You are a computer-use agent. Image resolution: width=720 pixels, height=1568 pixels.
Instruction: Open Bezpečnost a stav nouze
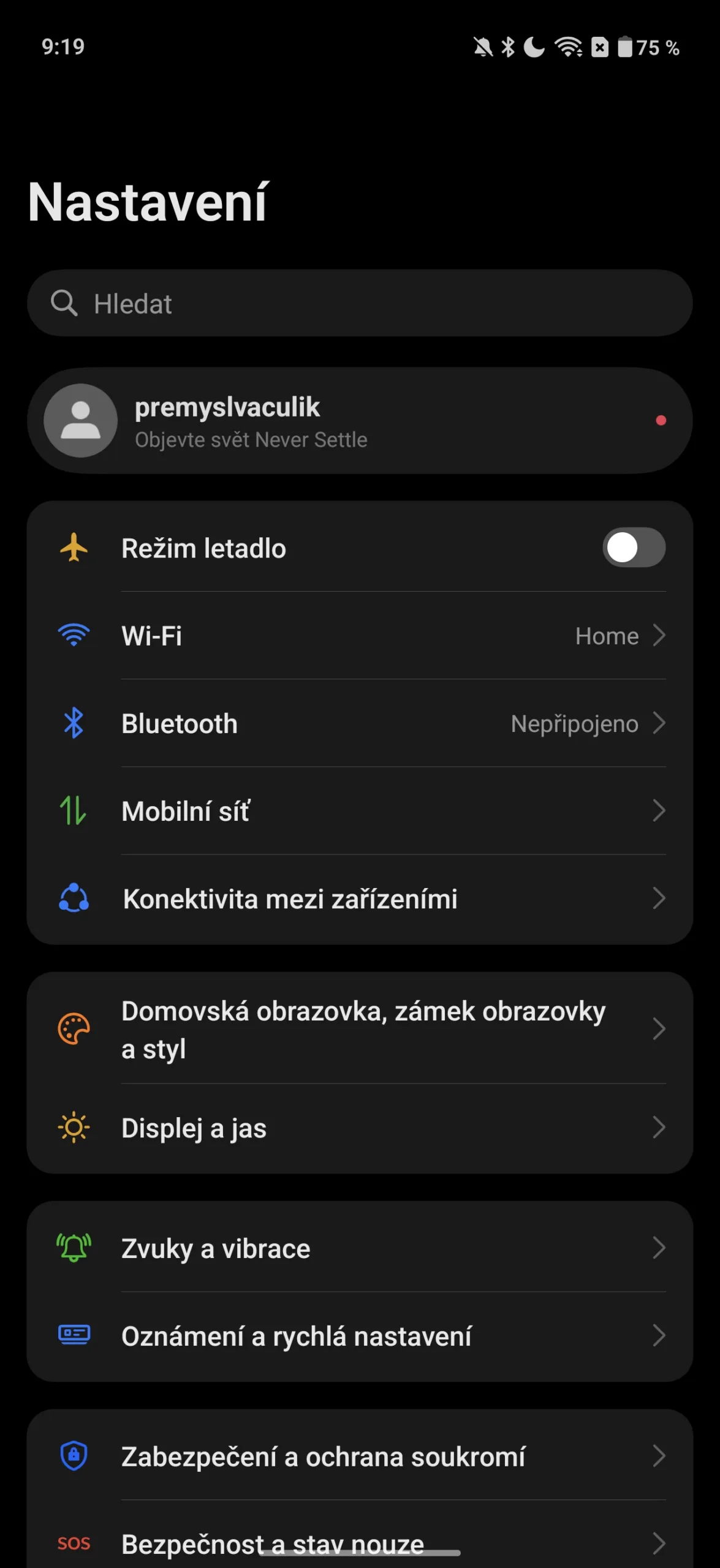pyautogui.click(x=360, y=1540)
